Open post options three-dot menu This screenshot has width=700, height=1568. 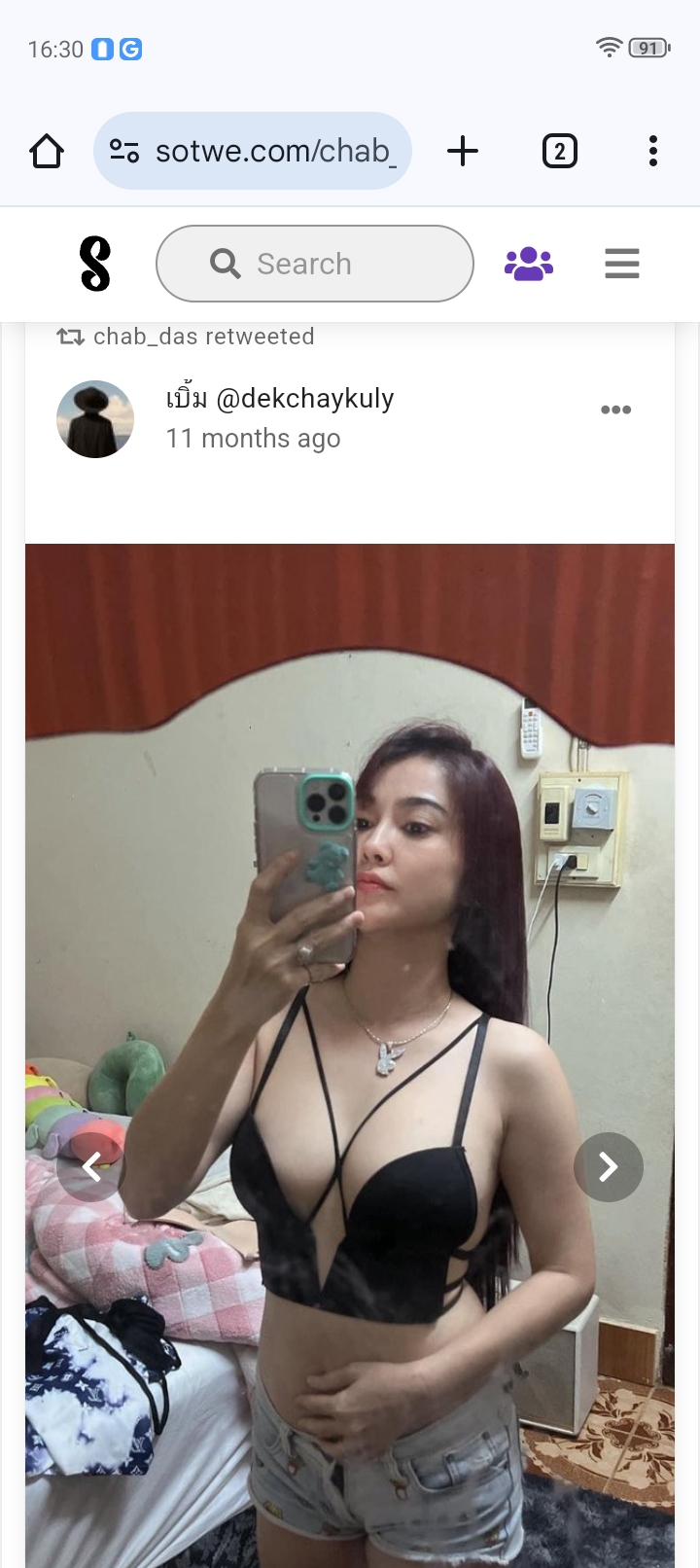tap(615, 410)
